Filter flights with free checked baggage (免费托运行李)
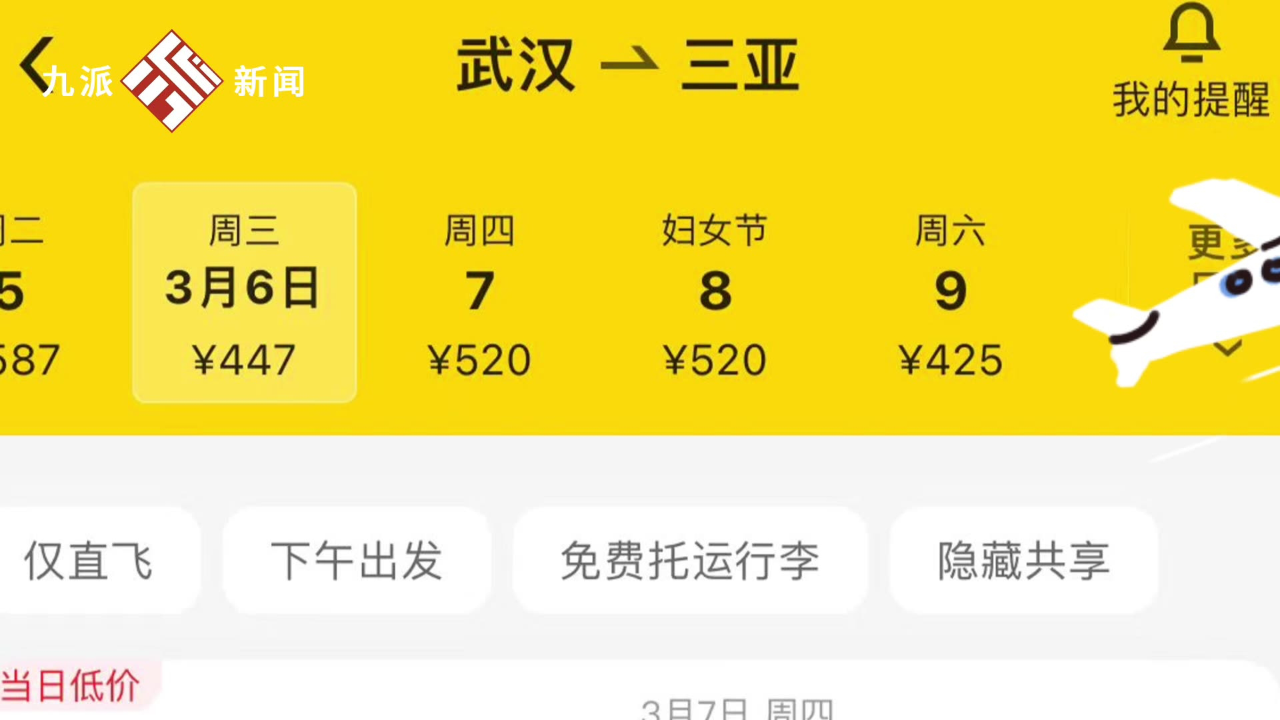1280x720 pixels. pos(690,561)
